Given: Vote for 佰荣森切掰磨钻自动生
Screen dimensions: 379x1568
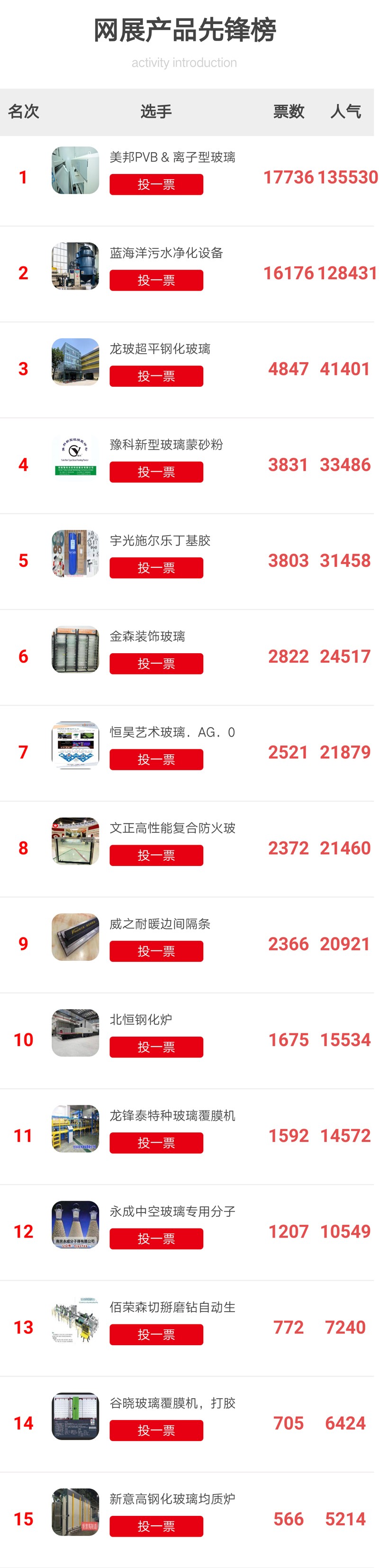Looking at the screenshot, I should [156, 1334].
